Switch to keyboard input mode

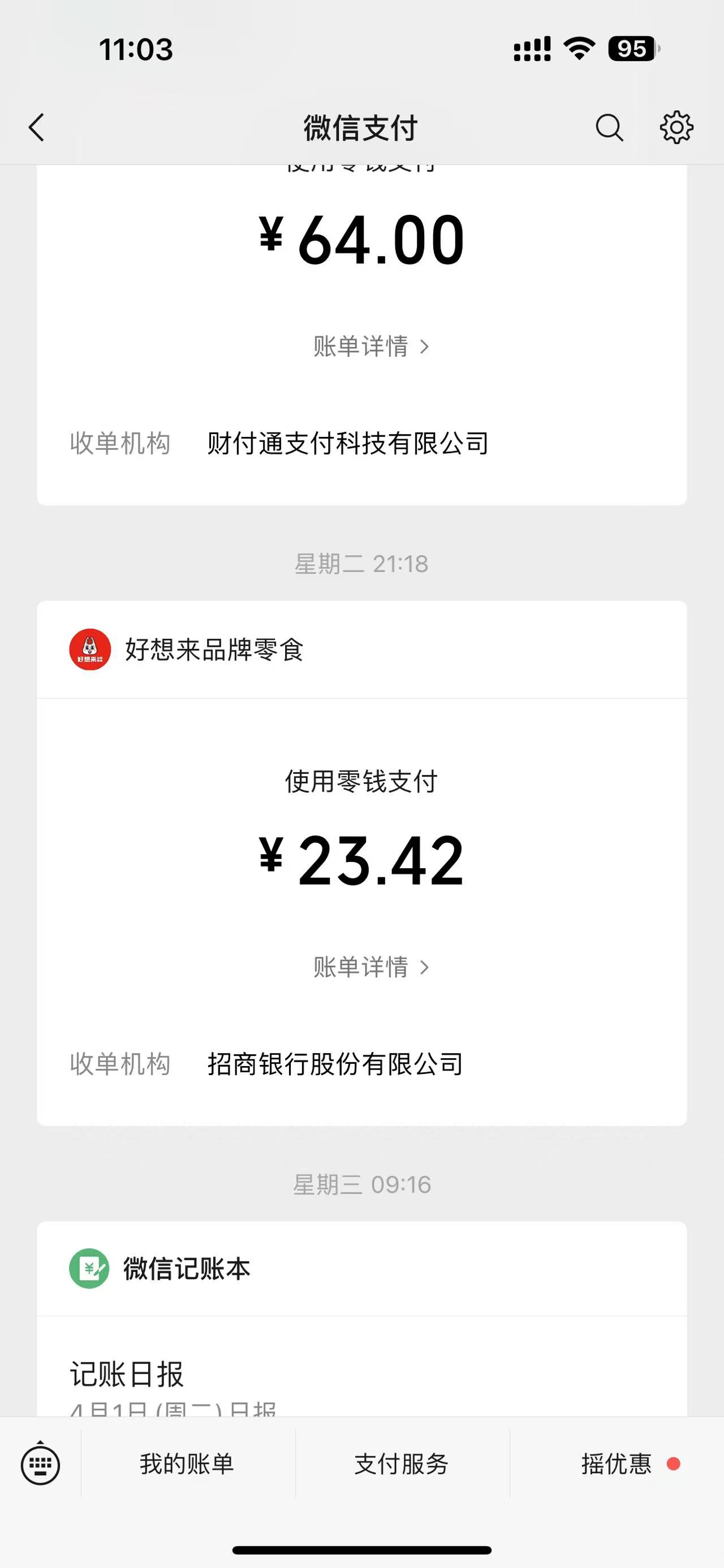[x=40, y=1464]
